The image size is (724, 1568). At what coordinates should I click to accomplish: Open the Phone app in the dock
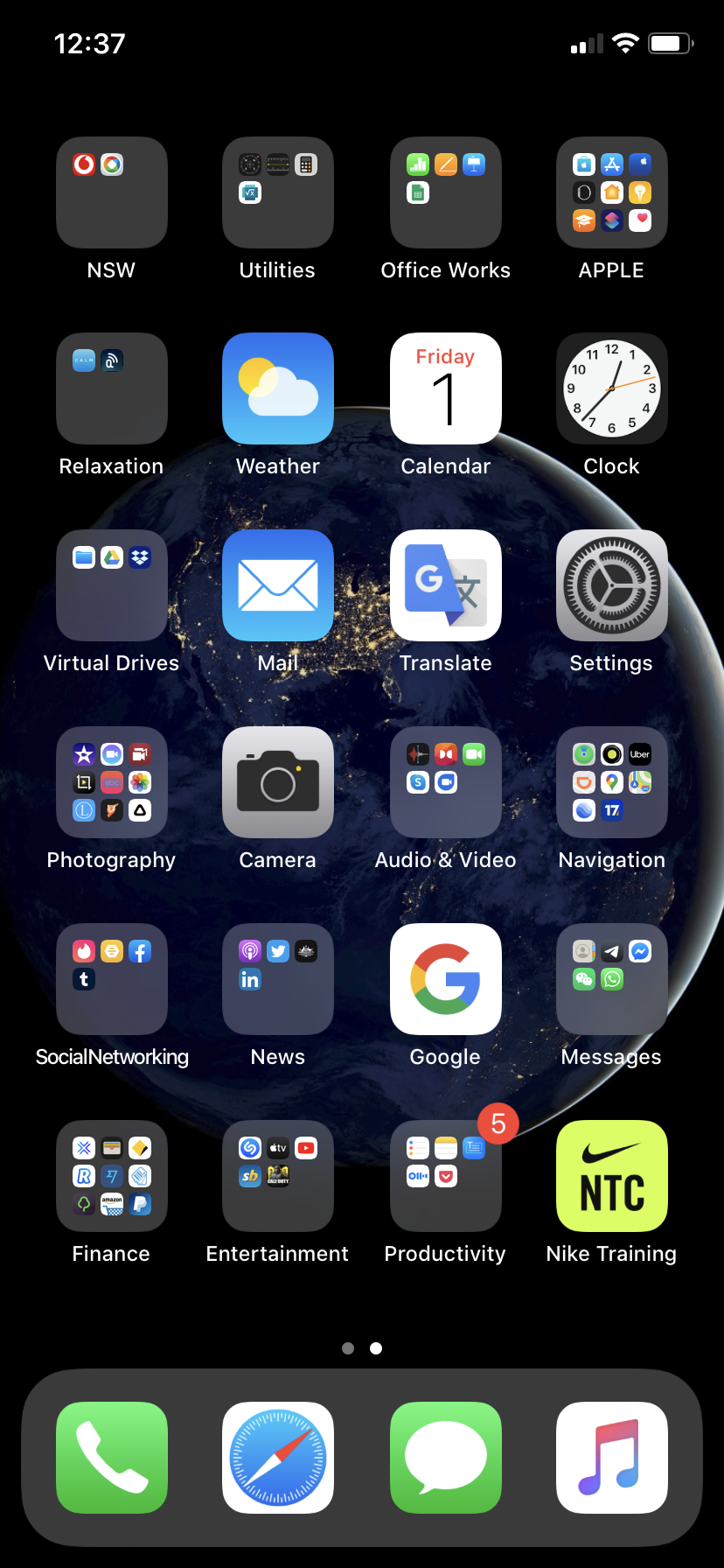coord(112,1458)
